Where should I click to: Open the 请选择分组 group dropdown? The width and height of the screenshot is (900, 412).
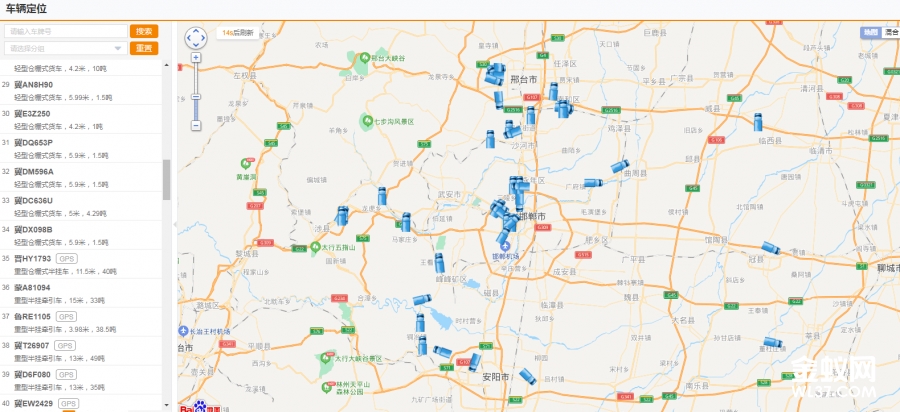[66, 48]
